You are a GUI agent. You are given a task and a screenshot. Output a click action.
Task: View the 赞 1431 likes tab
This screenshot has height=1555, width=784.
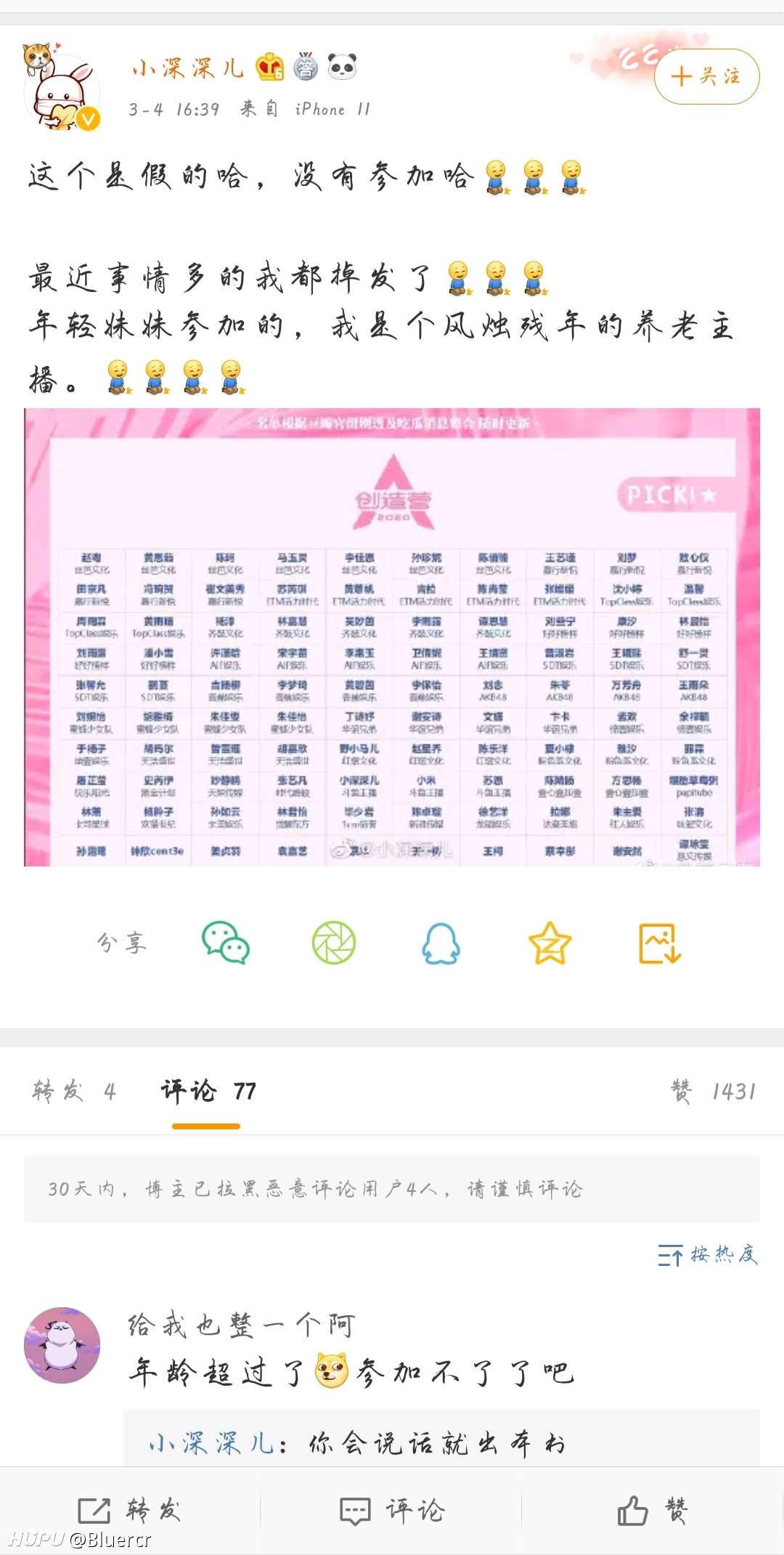(x=713, y=1091)
